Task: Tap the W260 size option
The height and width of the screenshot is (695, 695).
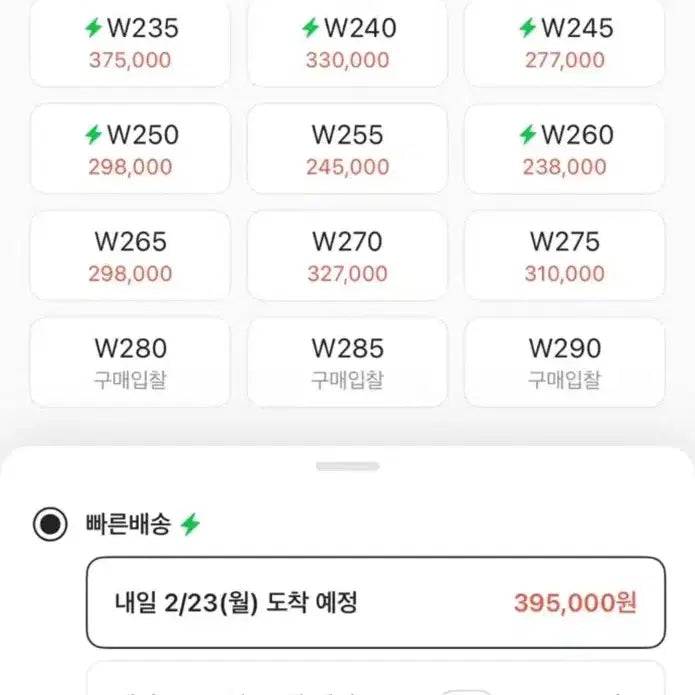Action: tap(564, 149)
